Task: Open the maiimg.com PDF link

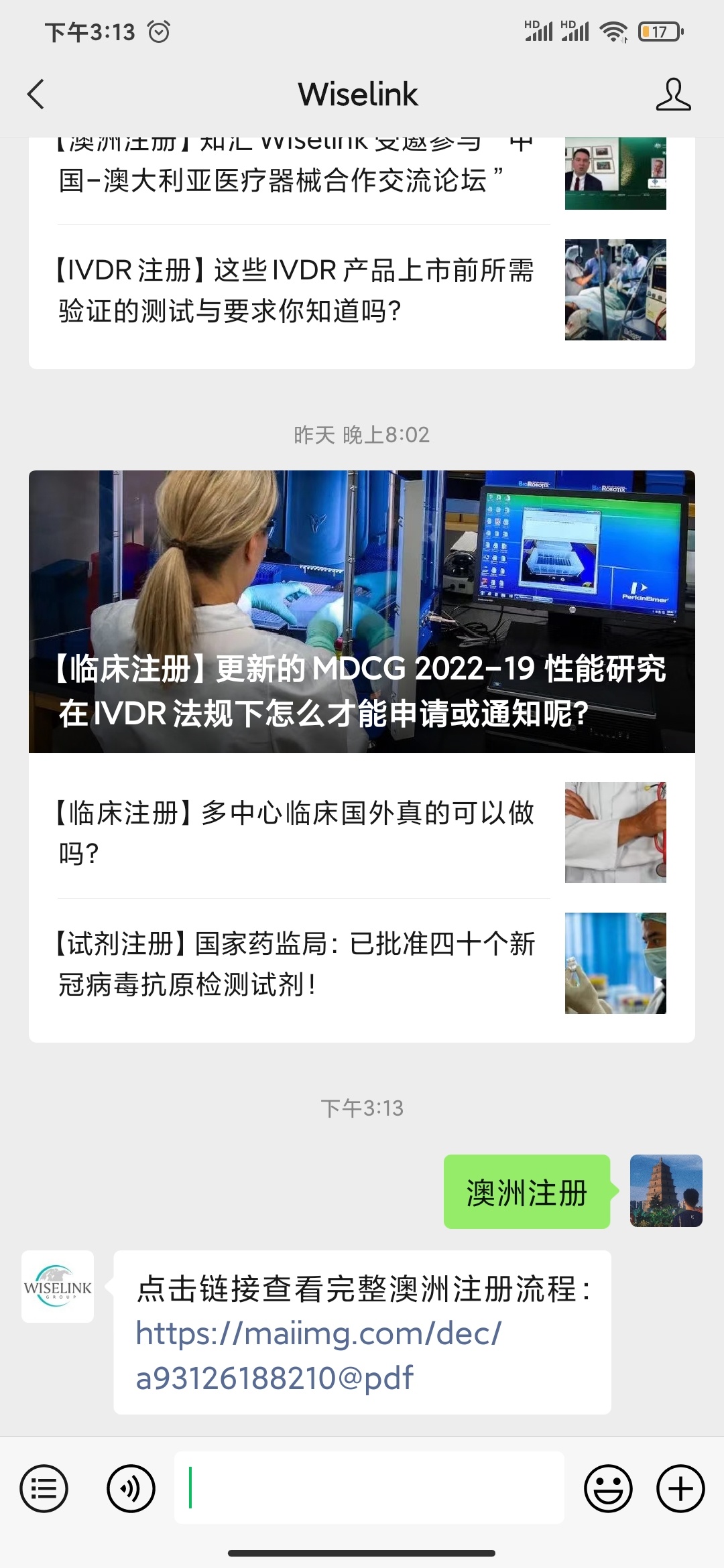Action: 318,1355
